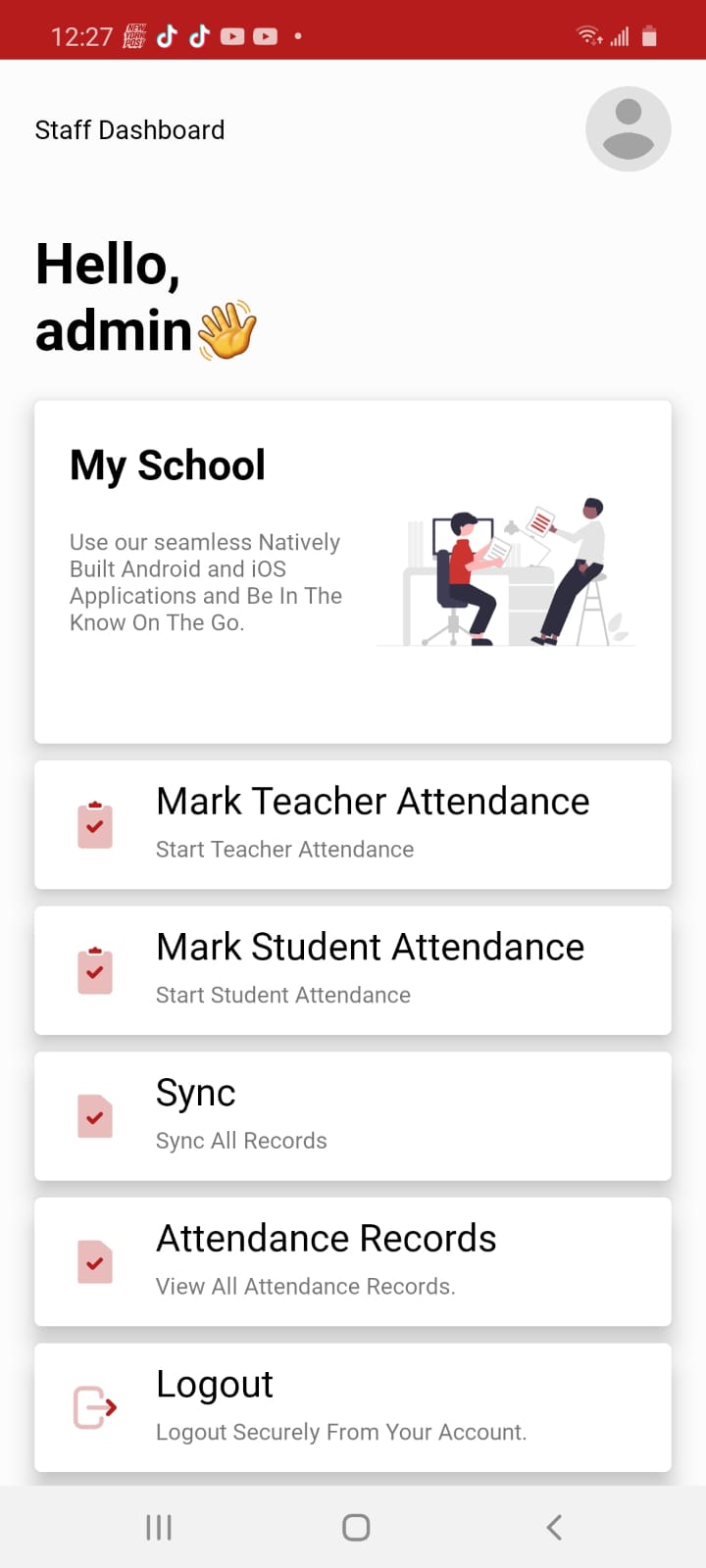
Task: Open the Staff Dashboard title
Action: [129, 128]
